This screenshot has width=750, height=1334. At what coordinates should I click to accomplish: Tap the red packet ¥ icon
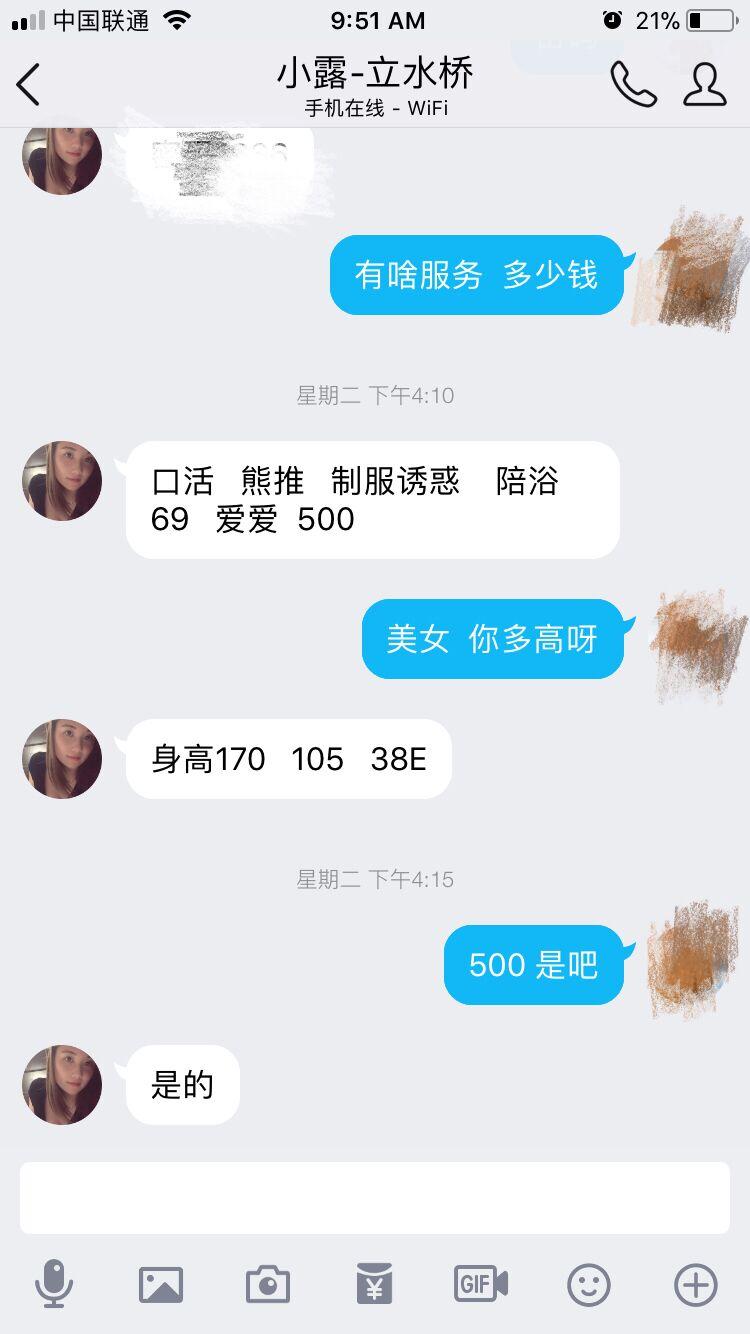[x=375, y=1286]
